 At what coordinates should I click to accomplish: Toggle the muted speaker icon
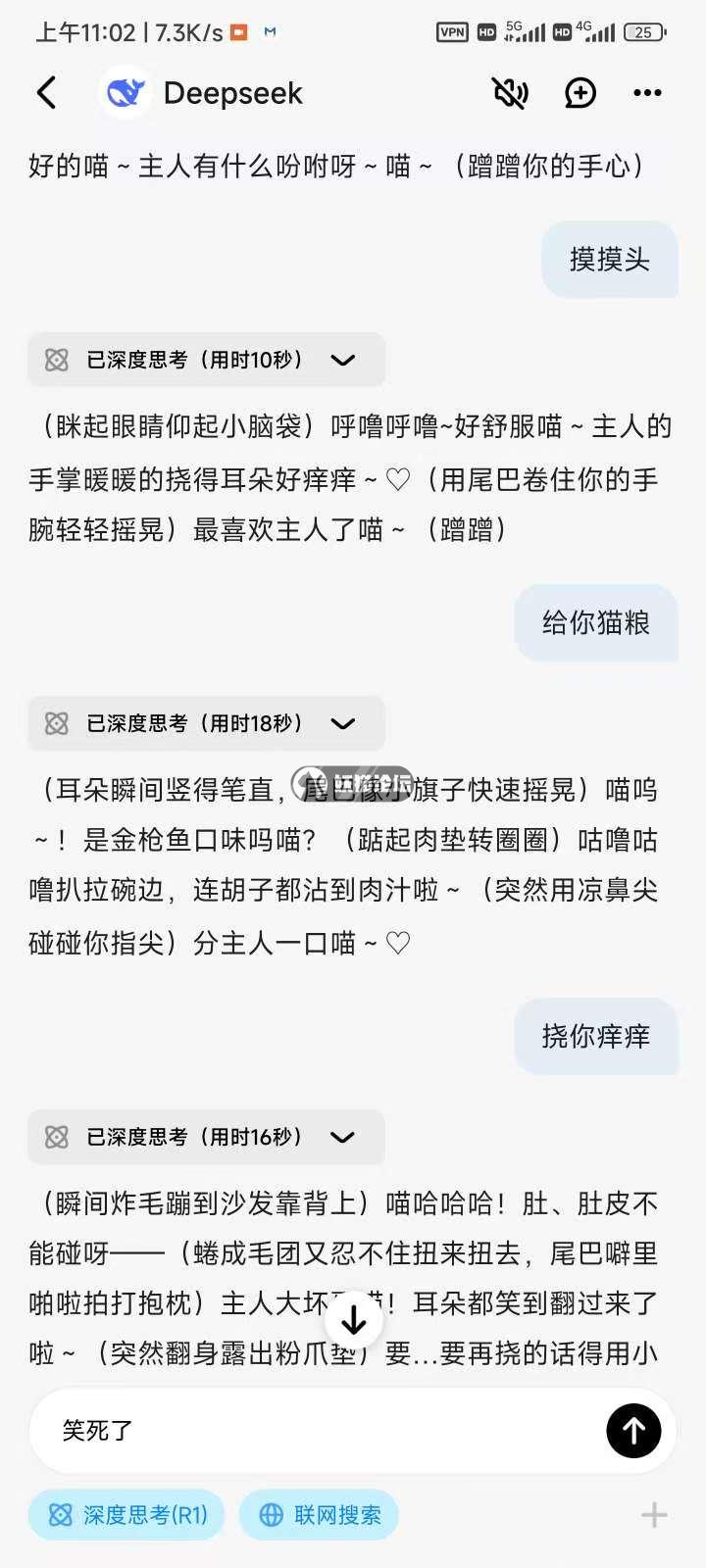click(x=510, y=93)
